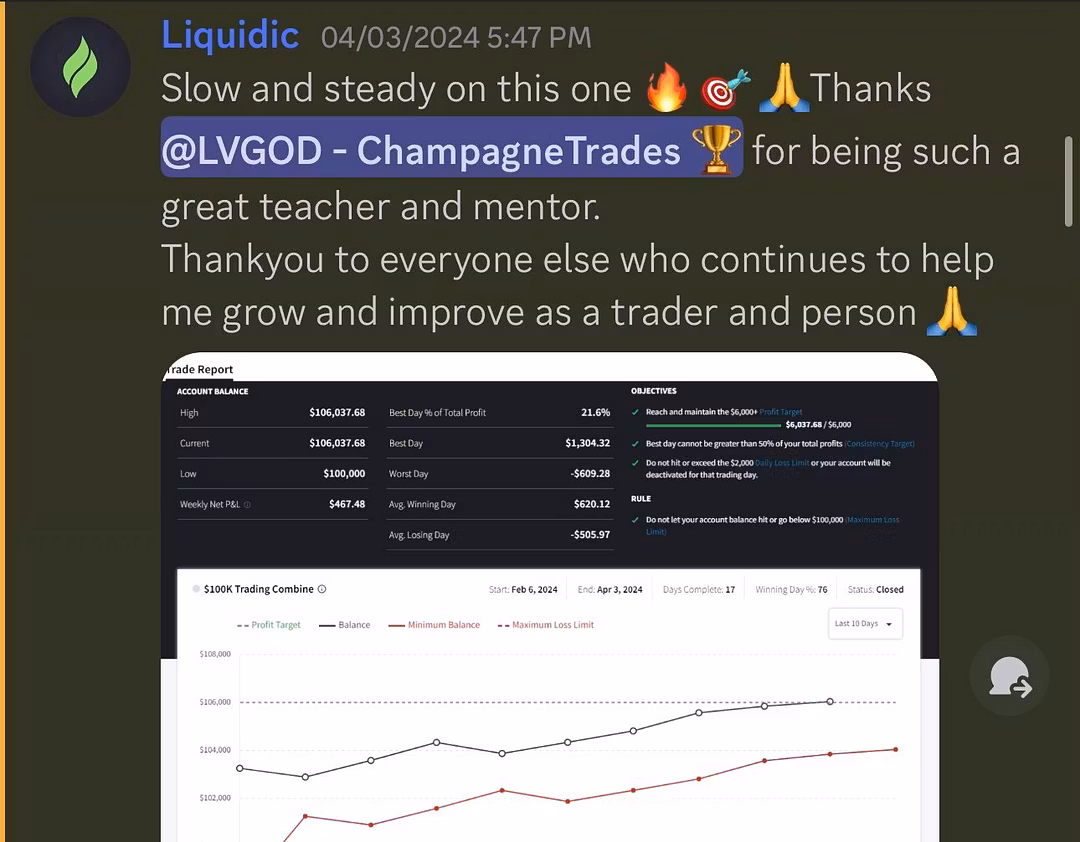Open the attached Trade Report image

(549, 600)
